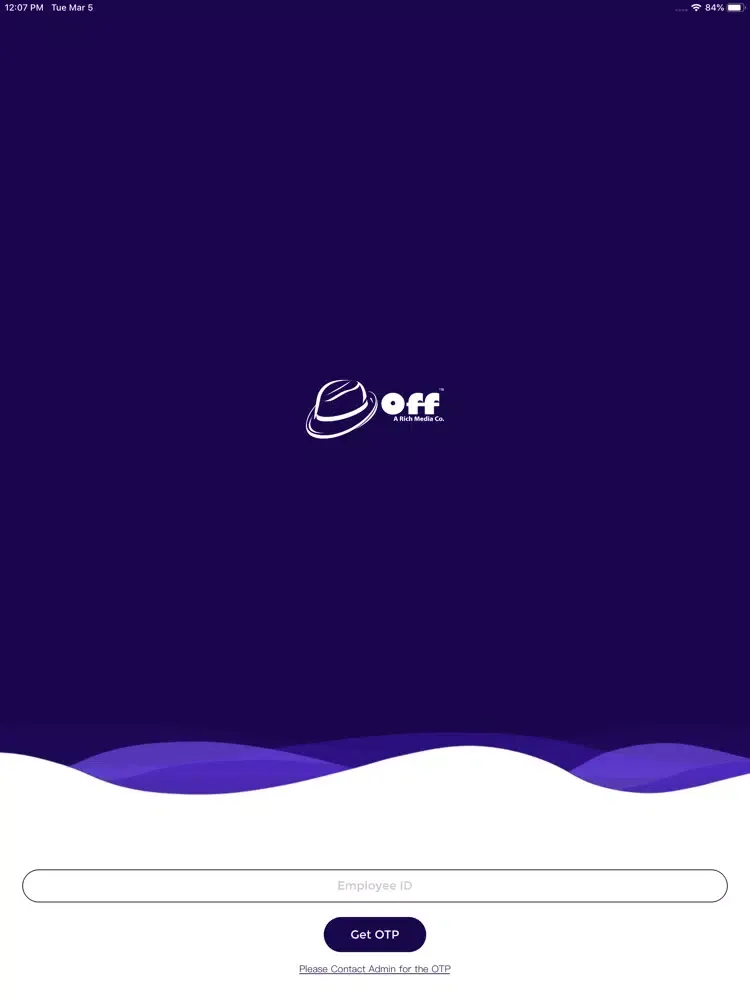
Task: Focus the Employee ID field
Action: click(x=375, y=886)
